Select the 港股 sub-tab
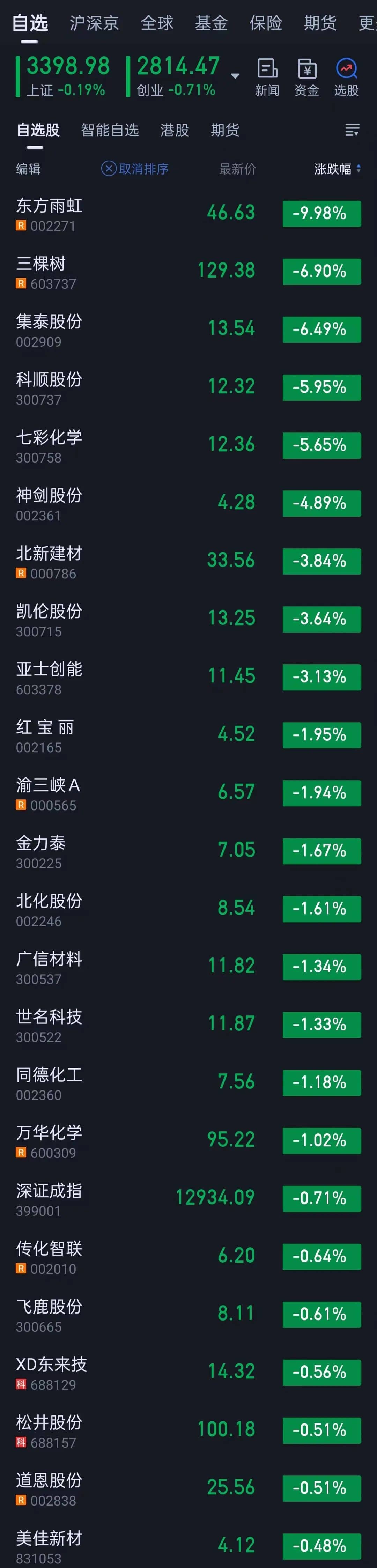 [x=174, y=130]
